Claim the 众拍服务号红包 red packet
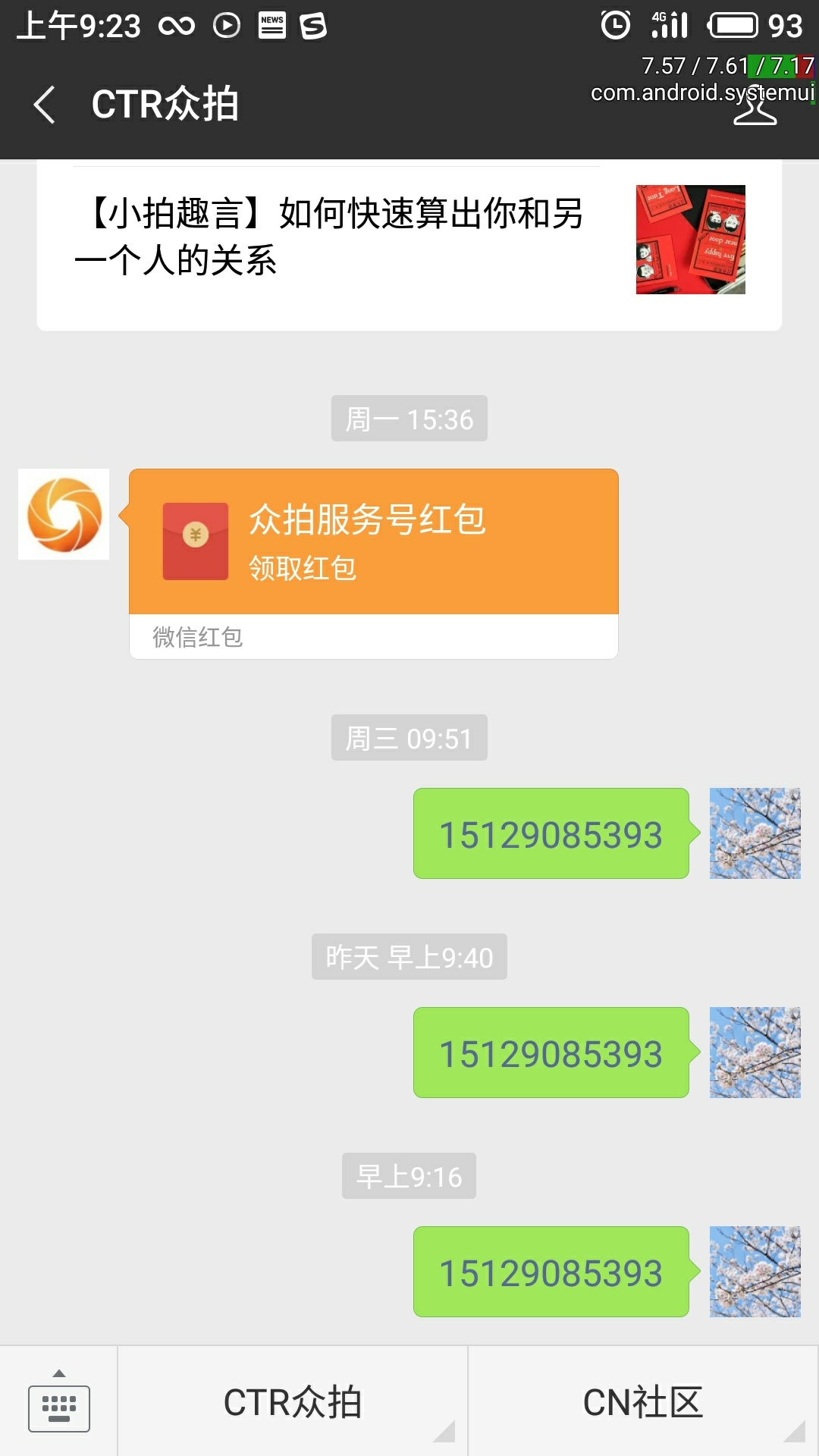 pyautogui.click(x=374, y=563)
